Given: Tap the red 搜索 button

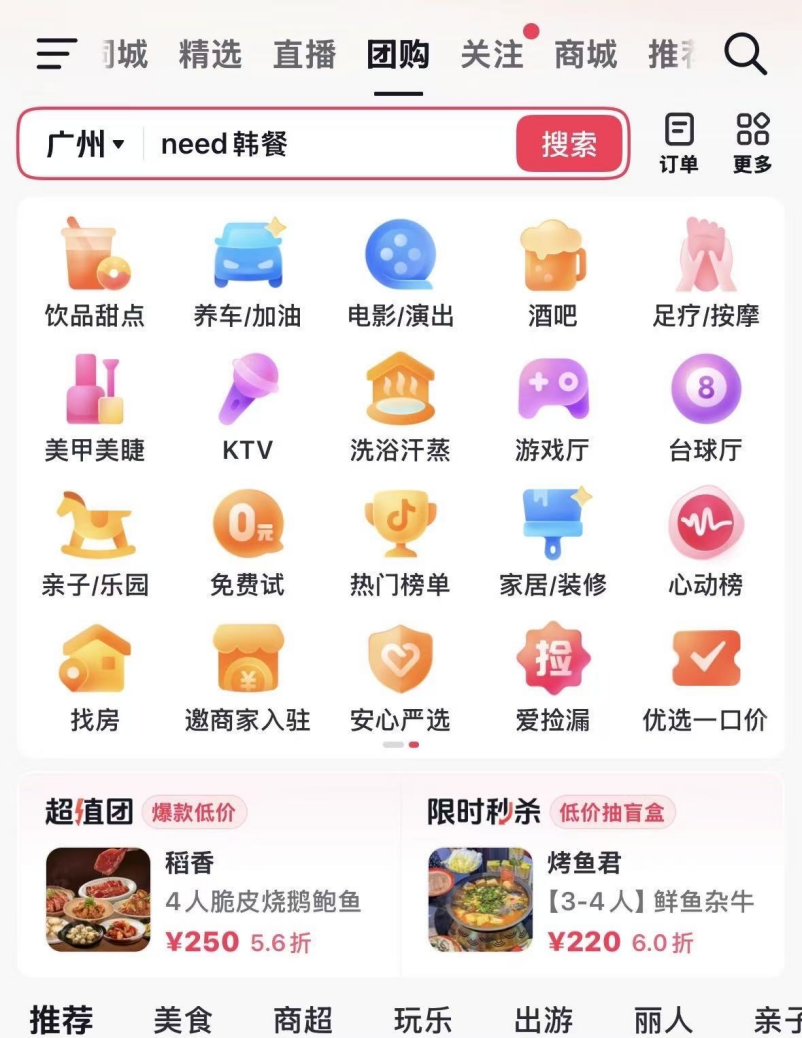Looking at the screenshot, I should click(x=569, y=144).
